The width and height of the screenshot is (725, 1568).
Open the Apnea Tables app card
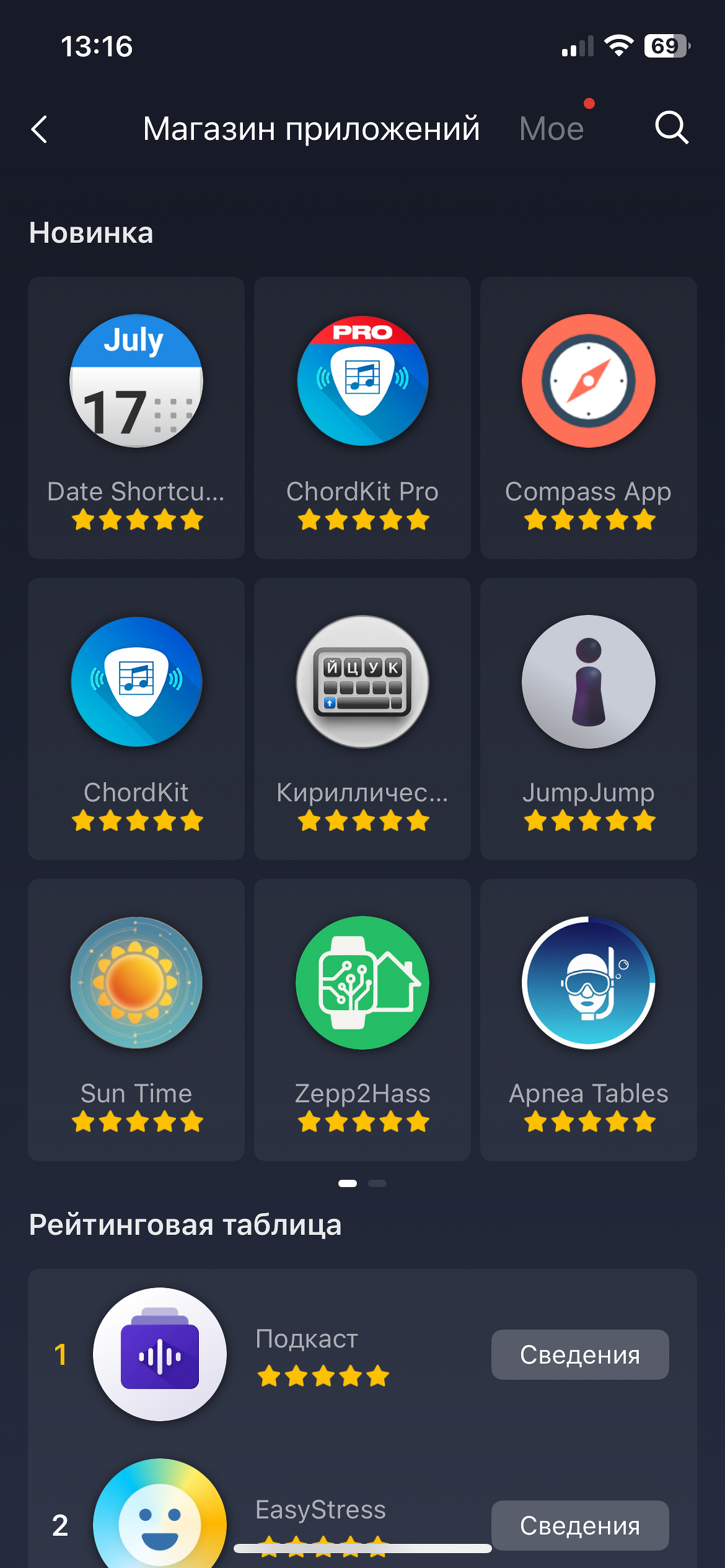[589, 1019]
